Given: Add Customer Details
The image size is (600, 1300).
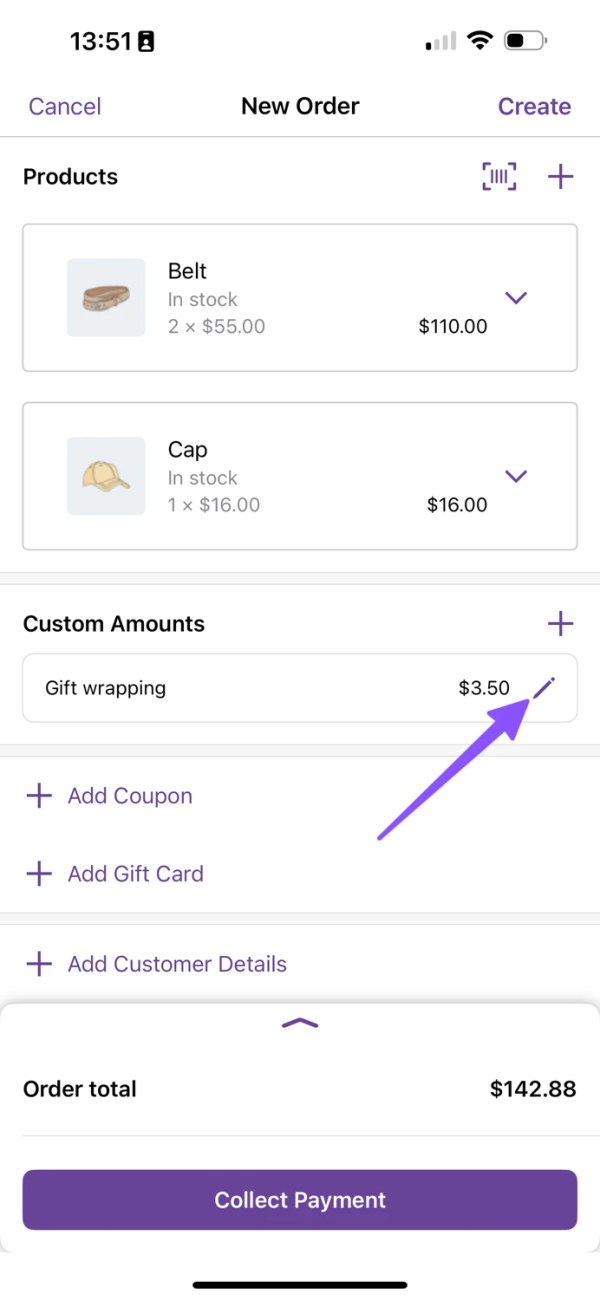Looking at the screenshot, I should (156, 964).
